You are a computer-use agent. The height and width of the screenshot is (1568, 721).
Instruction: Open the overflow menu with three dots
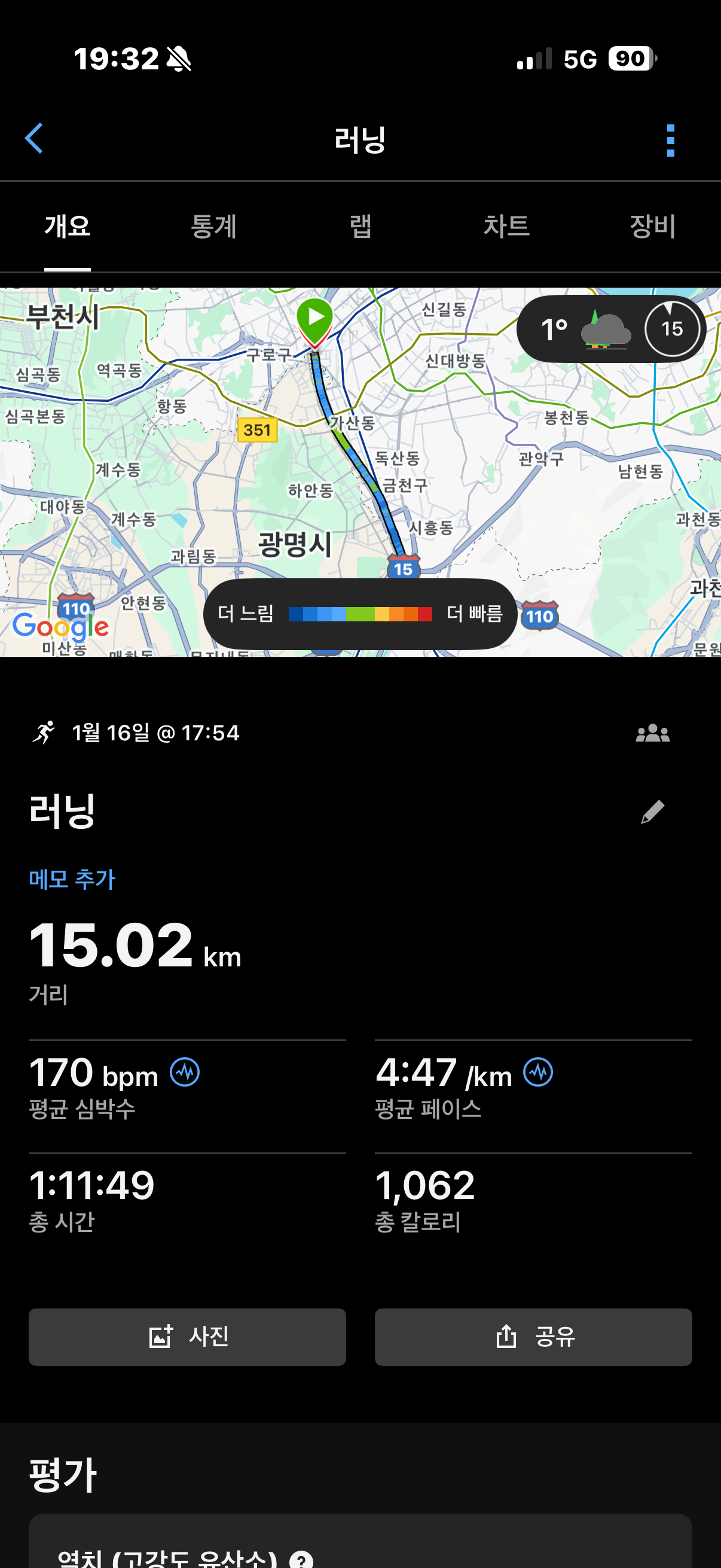click(x=670, y=141)
